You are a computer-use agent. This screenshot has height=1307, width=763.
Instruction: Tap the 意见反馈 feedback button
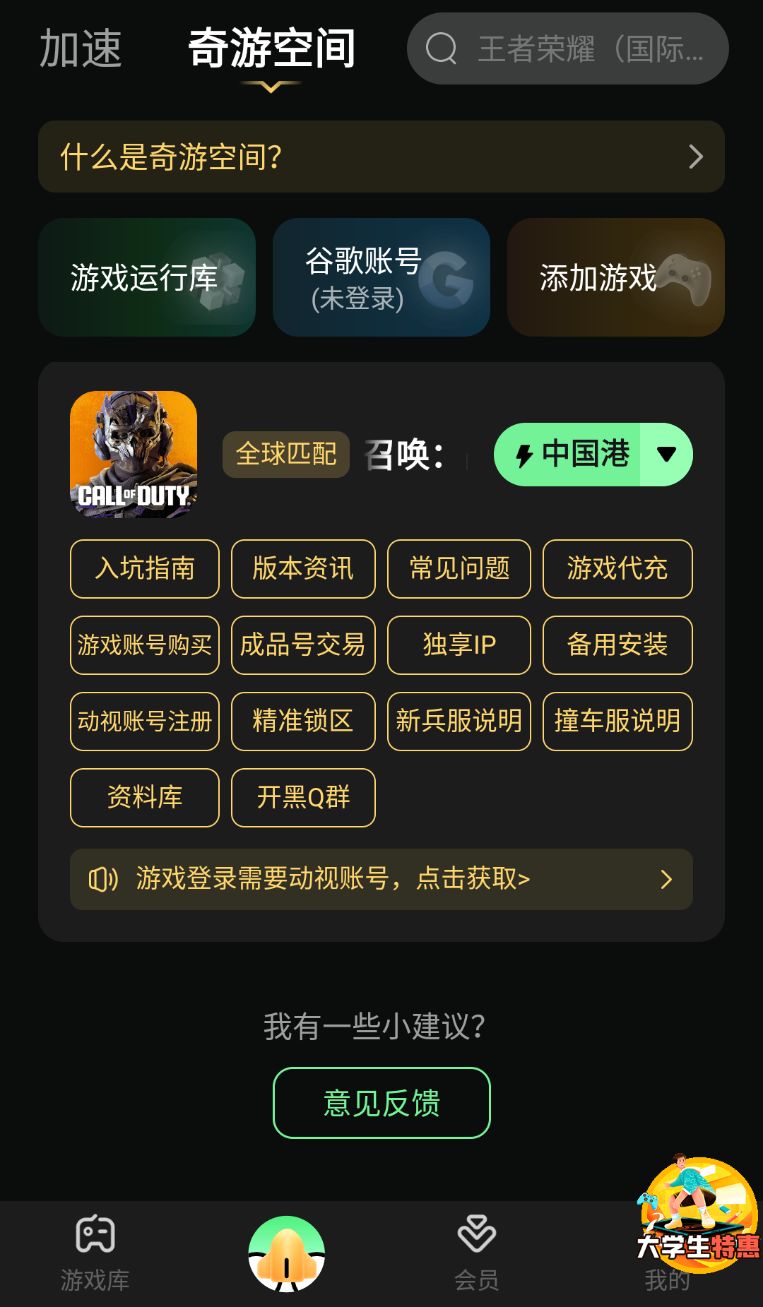pos(381,1102)
